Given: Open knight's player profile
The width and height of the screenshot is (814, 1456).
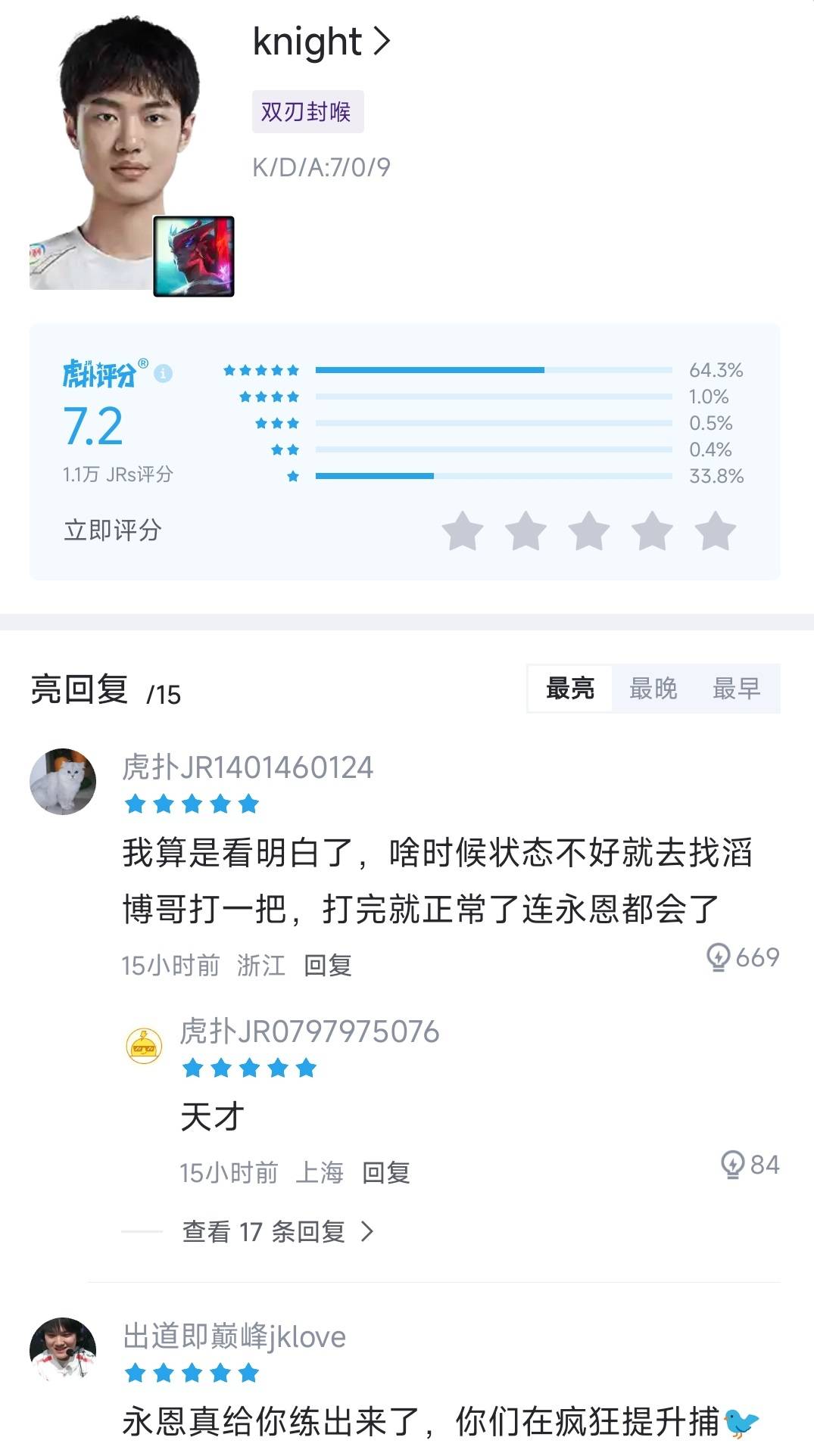Looking at the screenshot, I should [321, 42].
